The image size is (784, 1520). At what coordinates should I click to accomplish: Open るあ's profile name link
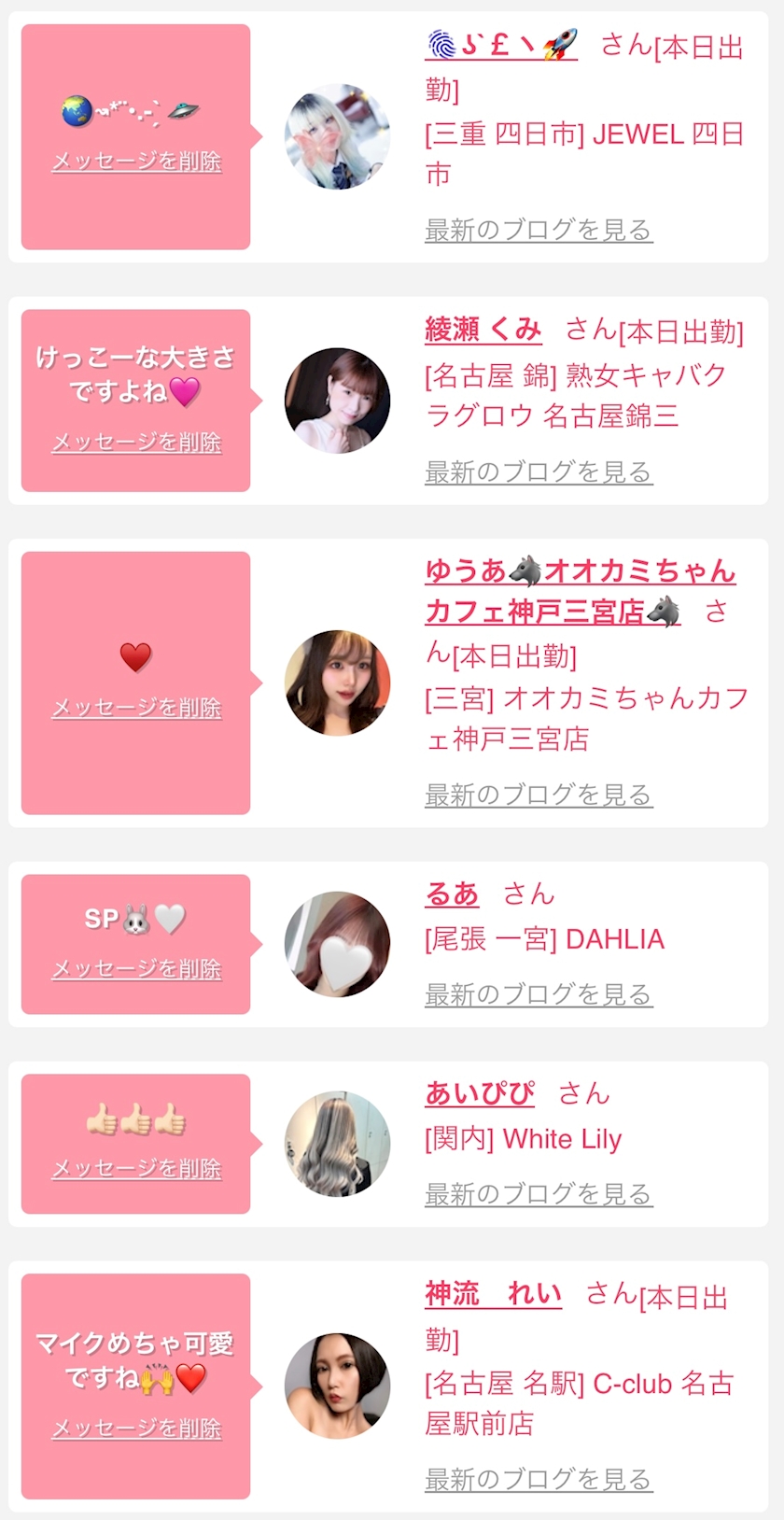pyautogui.click(x=452, y=894)
